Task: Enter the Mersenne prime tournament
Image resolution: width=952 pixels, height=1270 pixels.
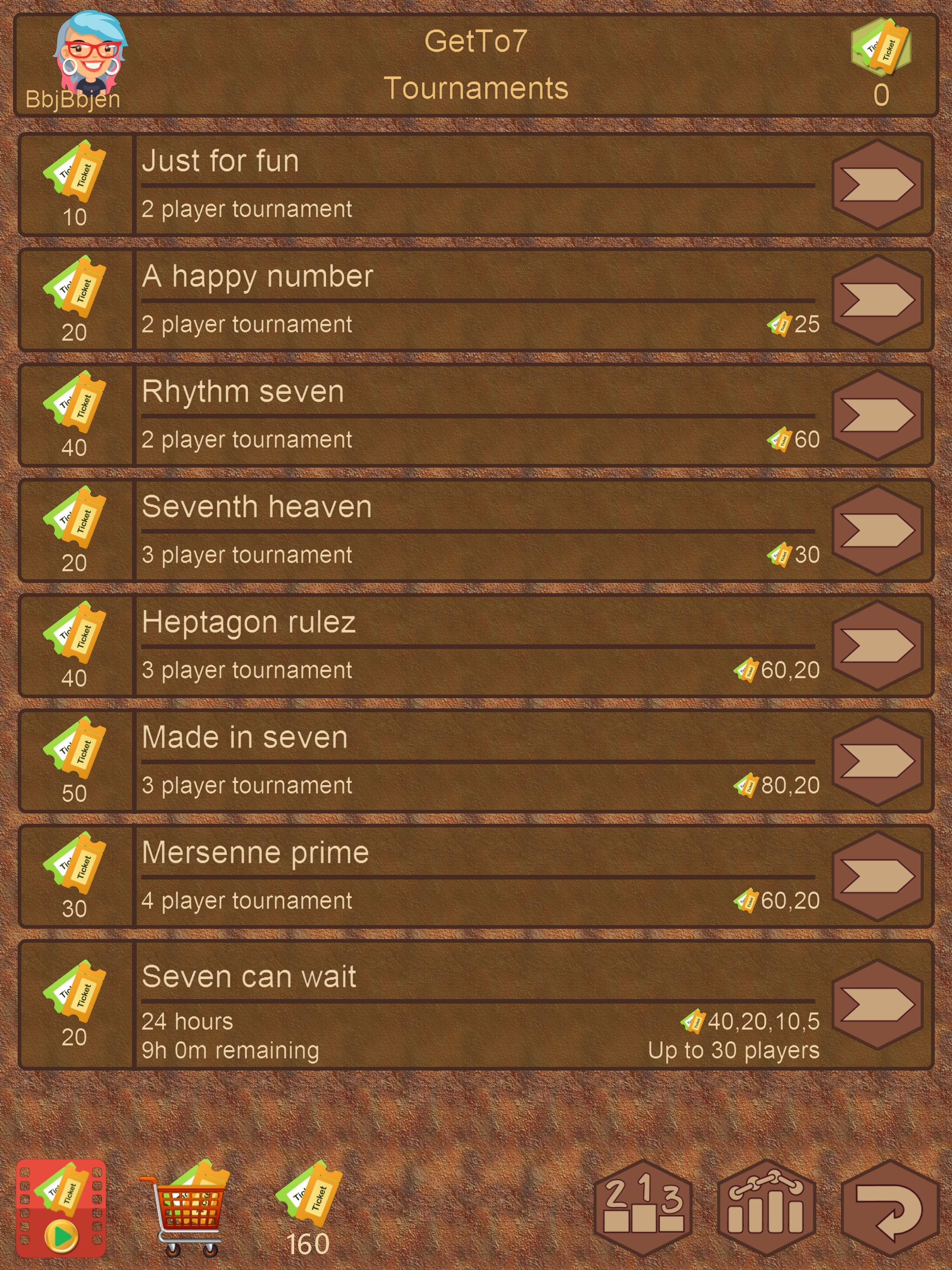Action: [x=877, y=877]
